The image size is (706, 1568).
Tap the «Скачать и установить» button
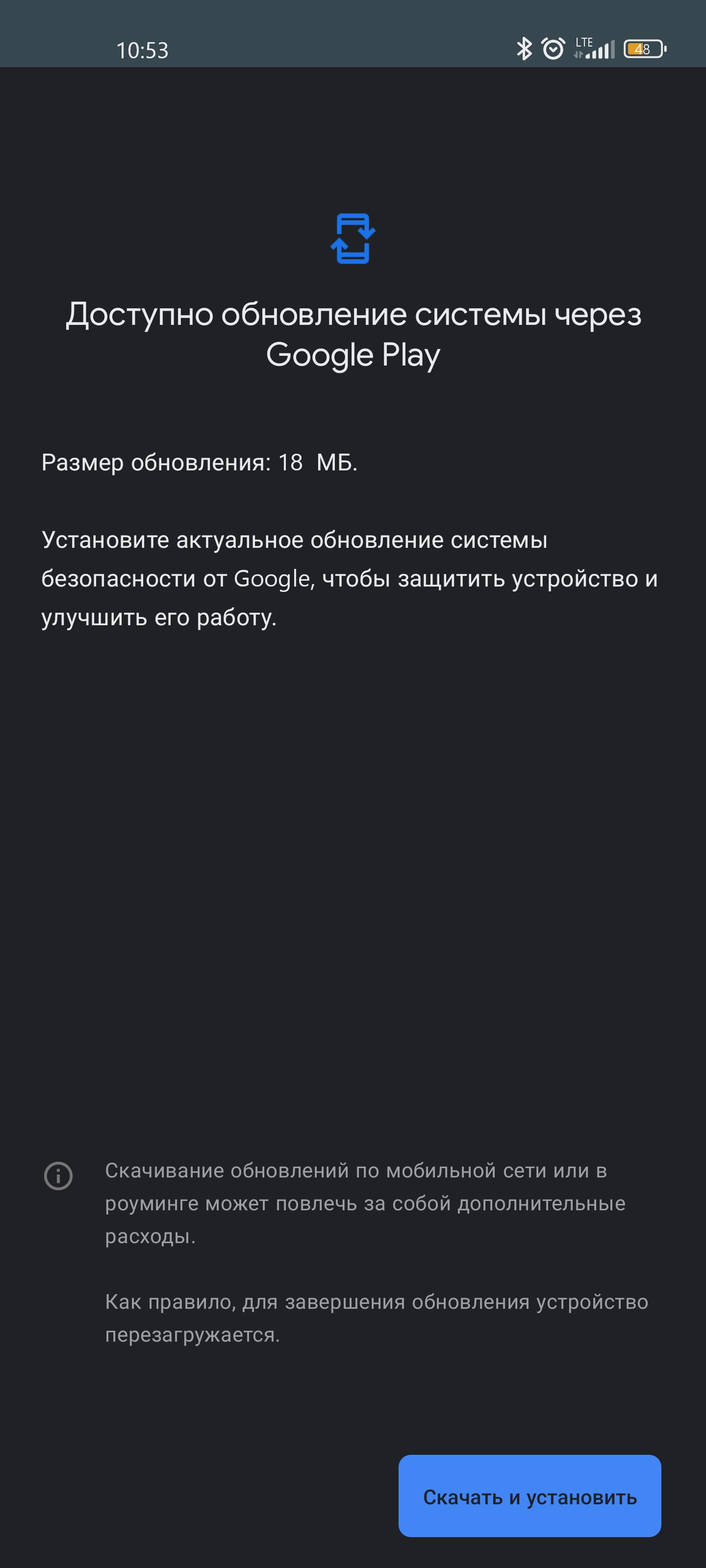529,1495
